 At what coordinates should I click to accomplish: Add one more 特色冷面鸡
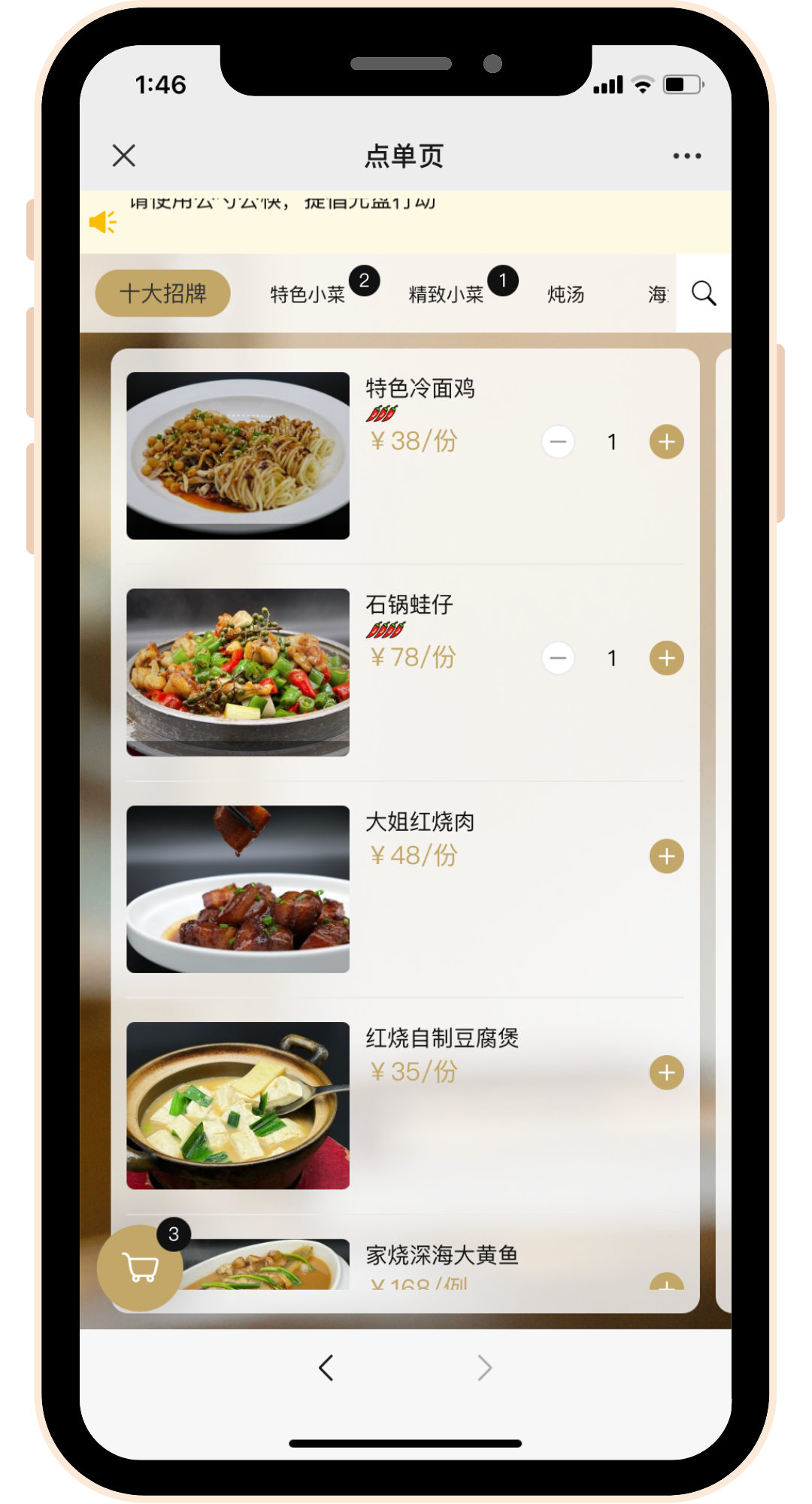[x=666, y=441]
